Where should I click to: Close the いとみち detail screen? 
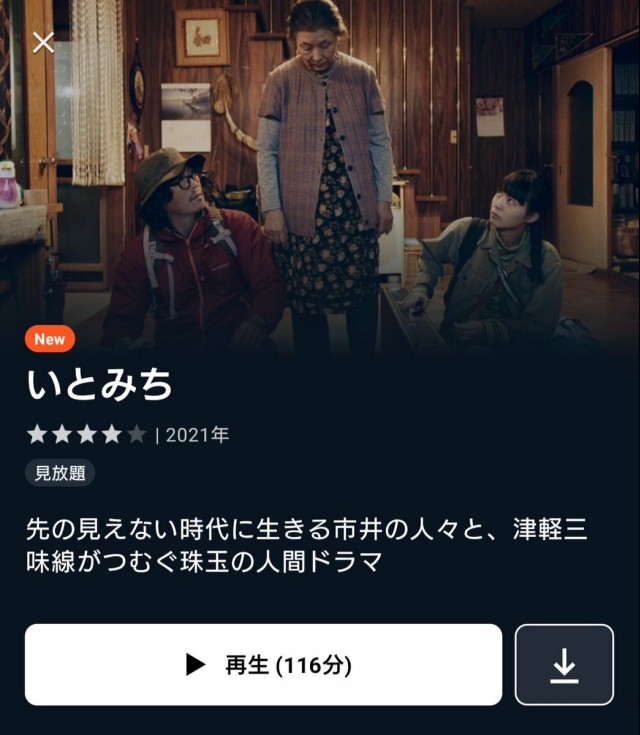(43, 42)
